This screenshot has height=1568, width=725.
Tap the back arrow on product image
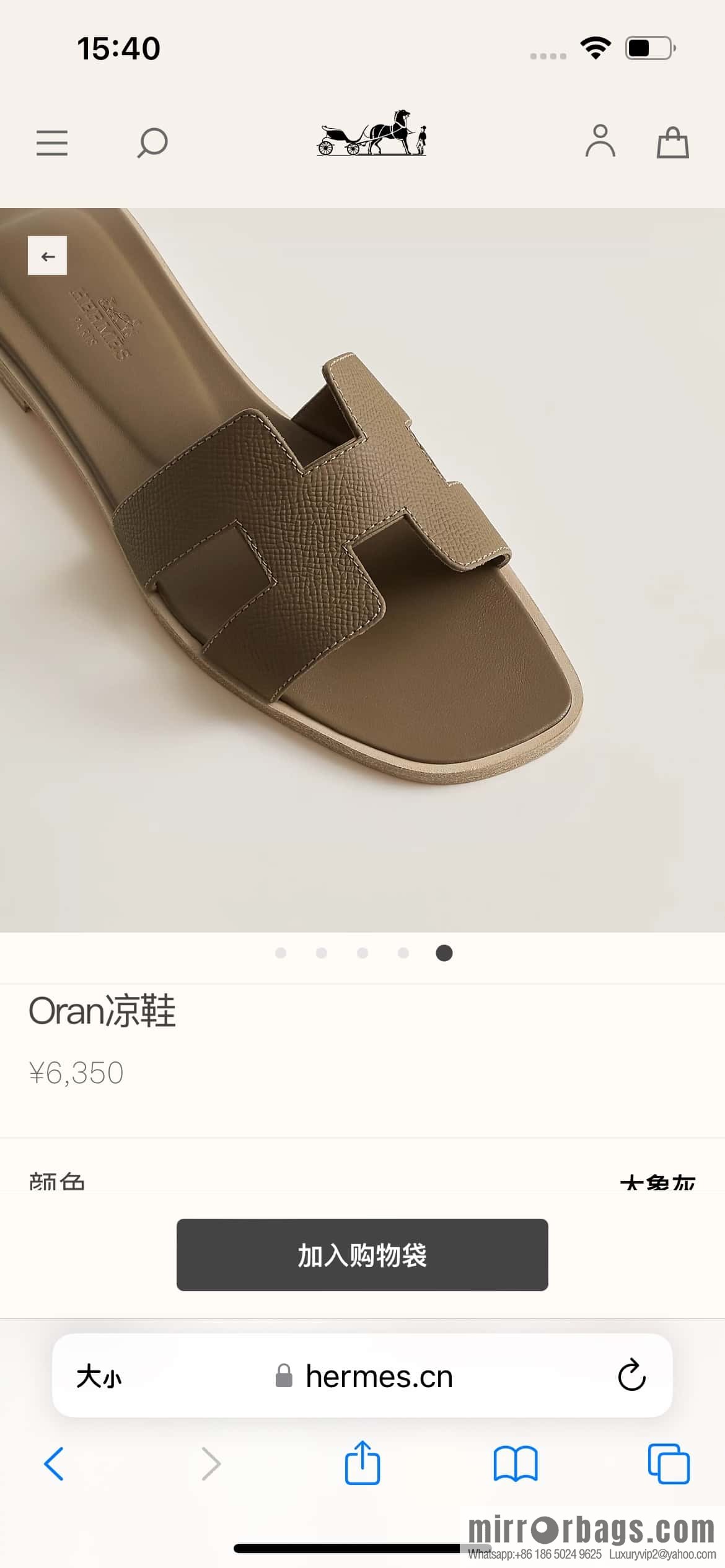(x=48, y=254)
